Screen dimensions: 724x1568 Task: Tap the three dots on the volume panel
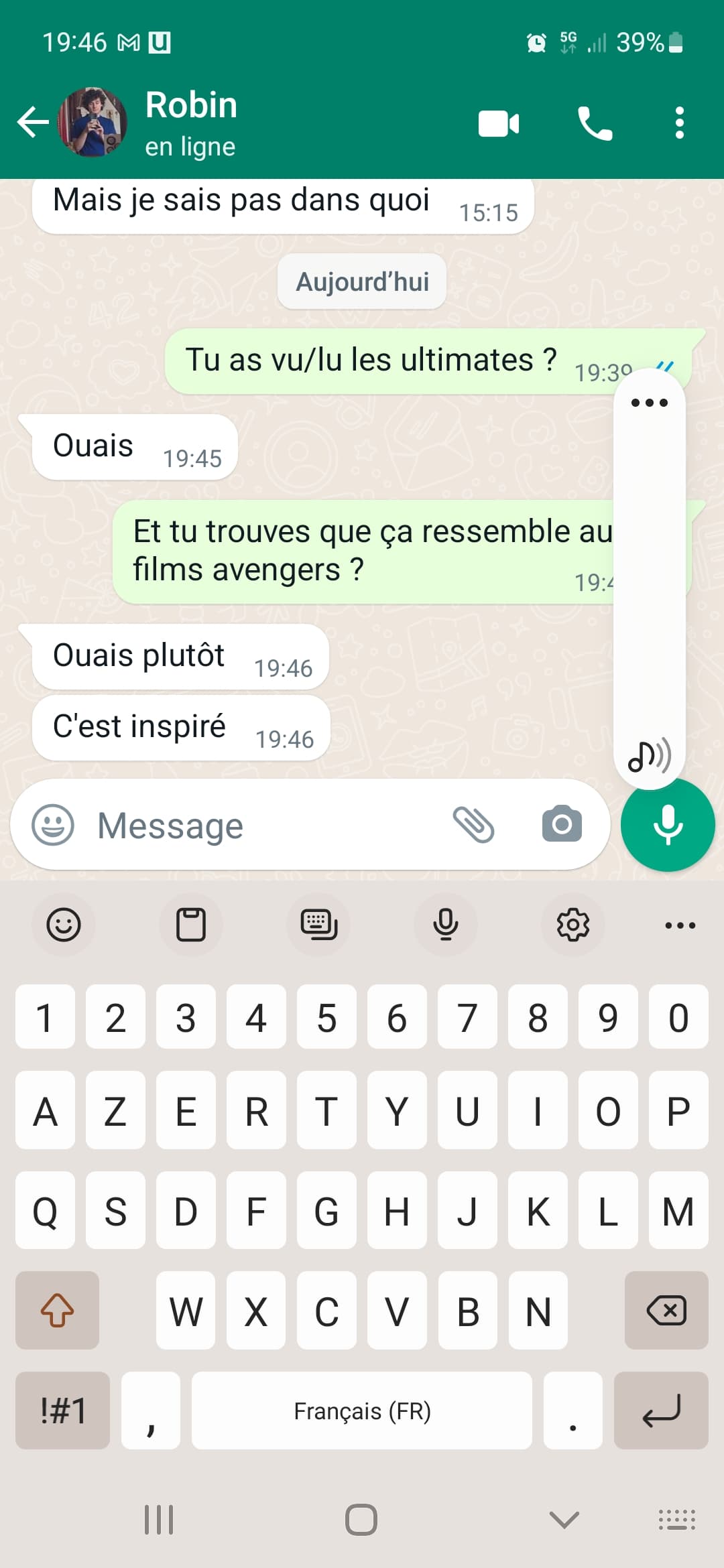[650, 403]
